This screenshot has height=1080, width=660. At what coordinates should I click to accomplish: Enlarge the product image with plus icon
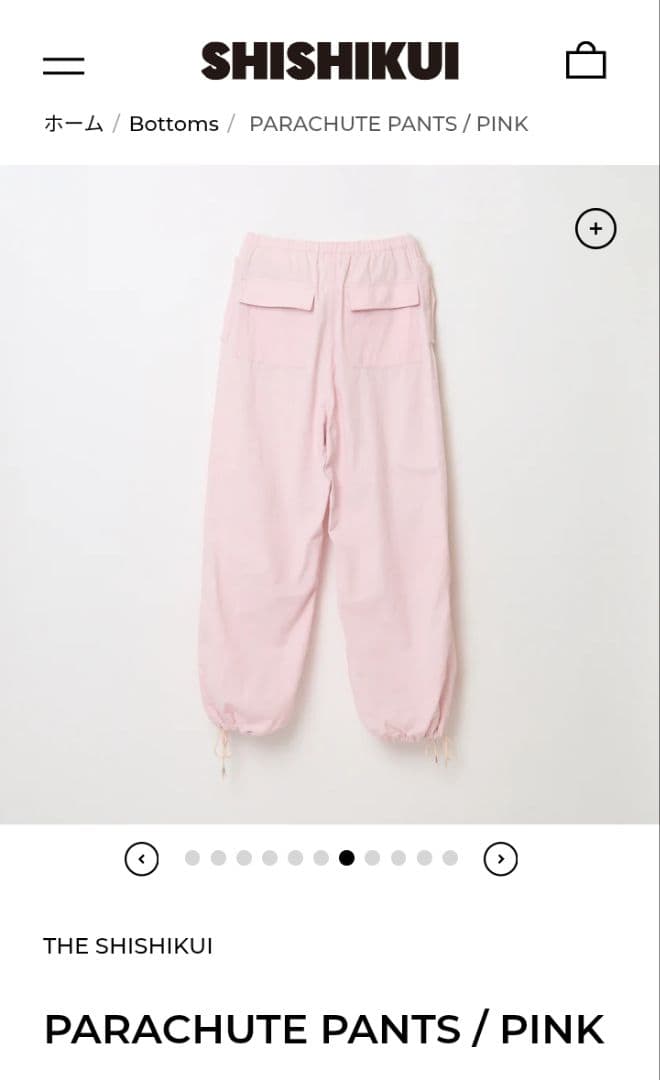click(x=596, y=229)
